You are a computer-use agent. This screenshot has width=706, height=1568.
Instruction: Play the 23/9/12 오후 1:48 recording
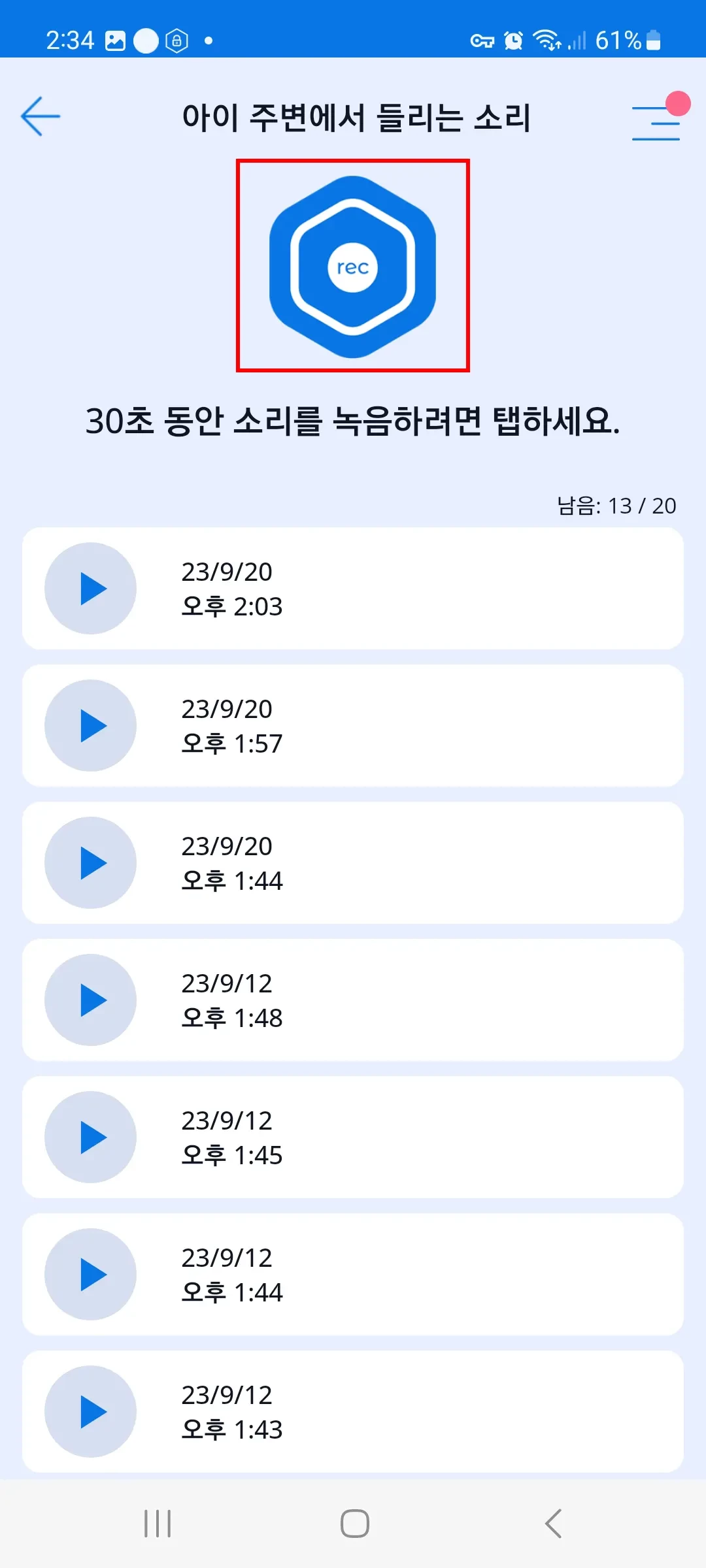[x=91, y=1000]
